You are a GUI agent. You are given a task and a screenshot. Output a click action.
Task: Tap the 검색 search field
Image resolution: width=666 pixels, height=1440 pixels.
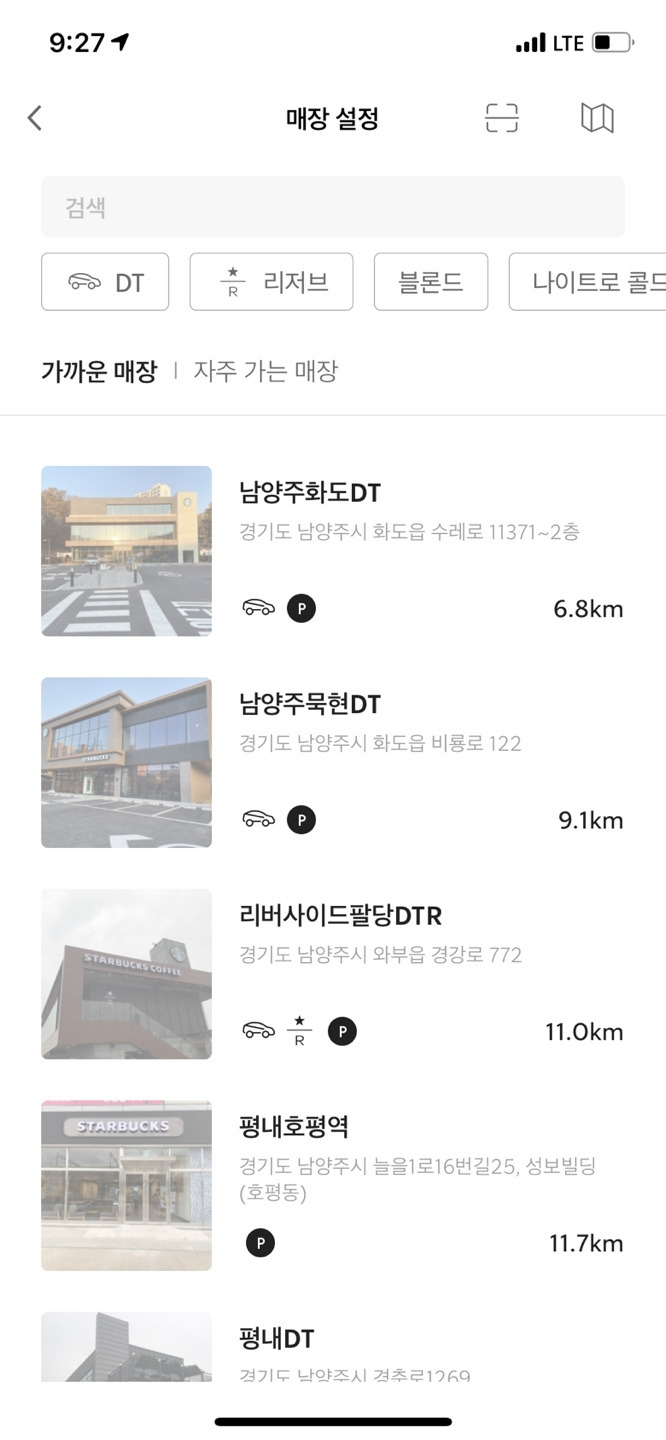tap(332, 207)
